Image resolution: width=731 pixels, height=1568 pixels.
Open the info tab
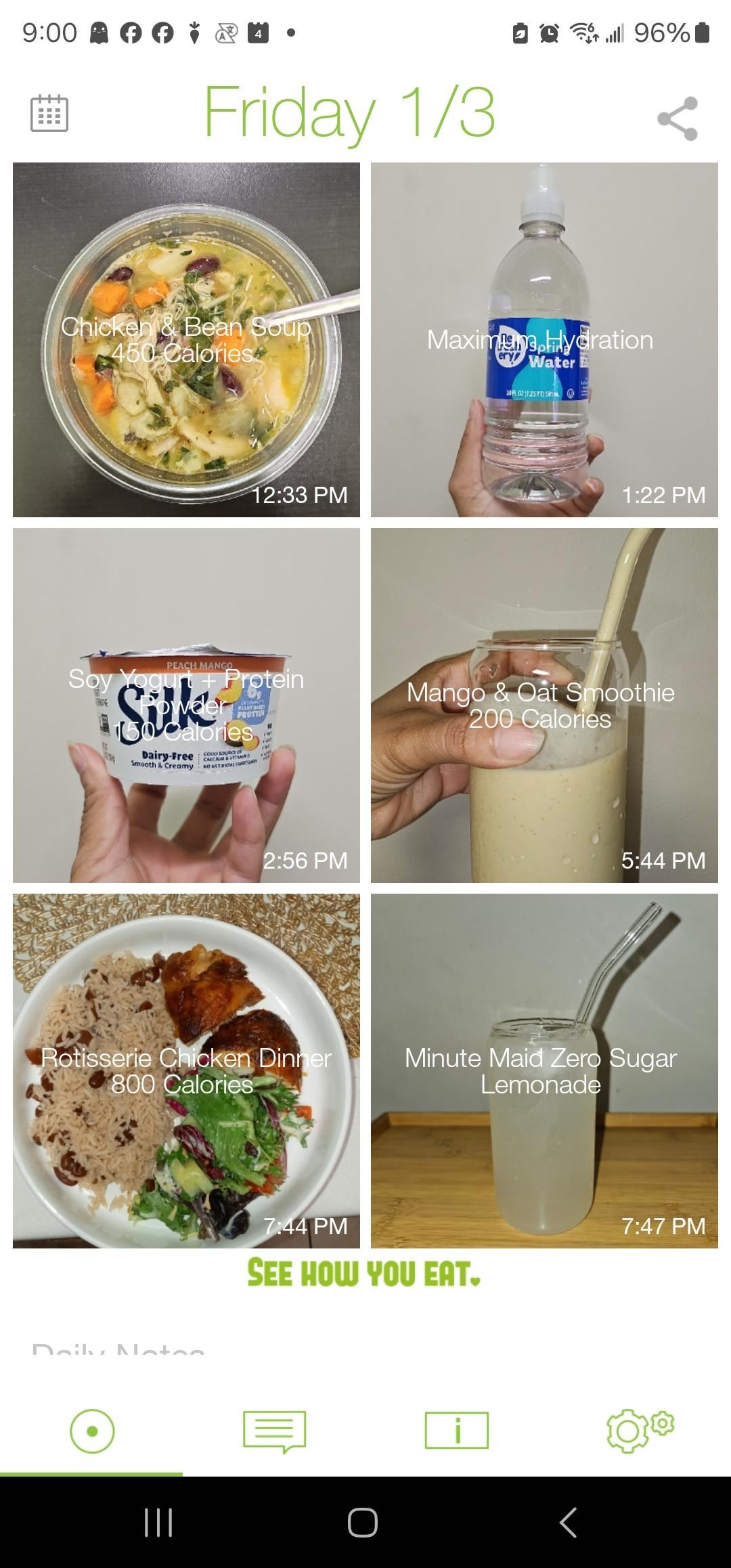(x=457, y=1431)
